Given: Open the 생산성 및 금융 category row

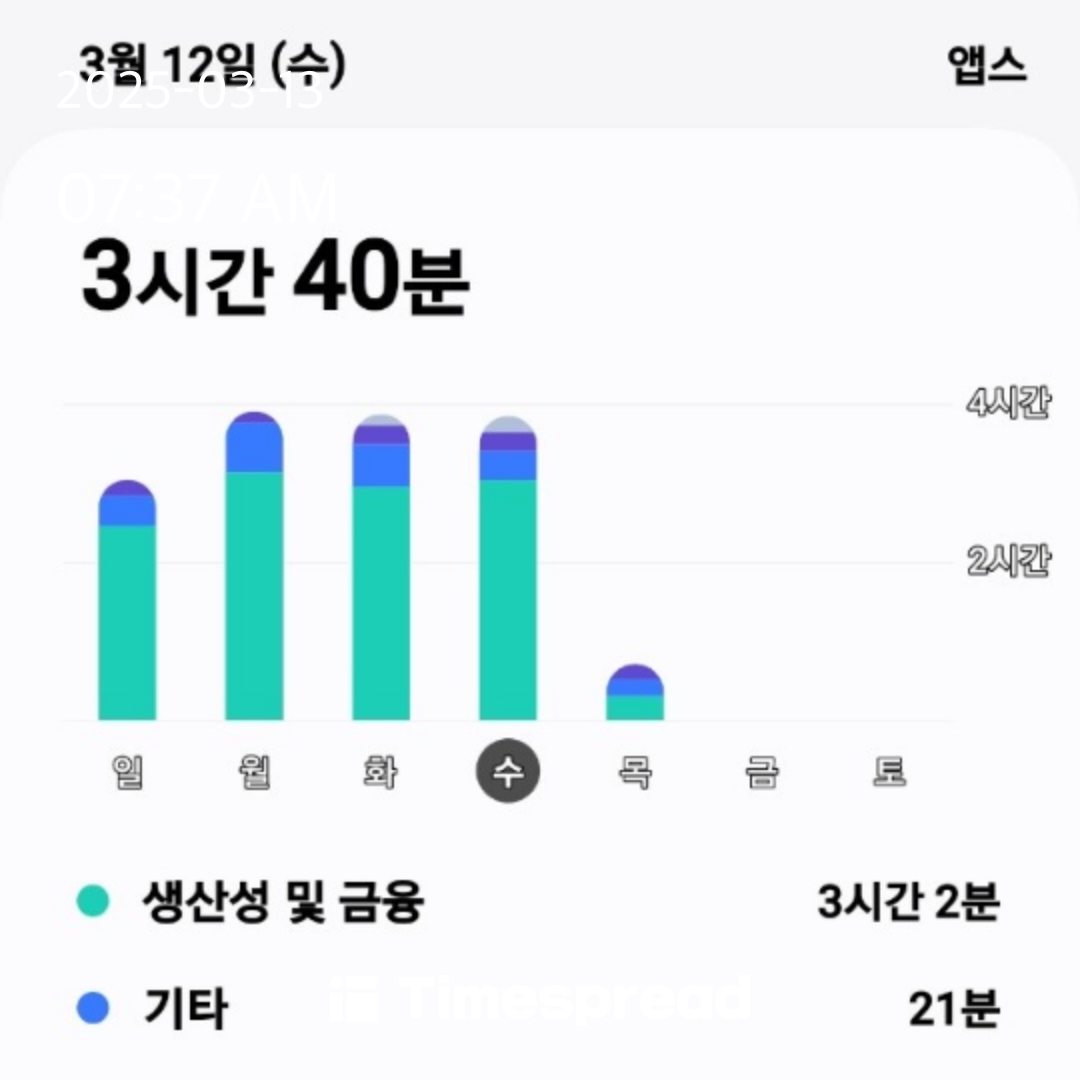Looking at the screenshot, I should [x=538, y=901].
